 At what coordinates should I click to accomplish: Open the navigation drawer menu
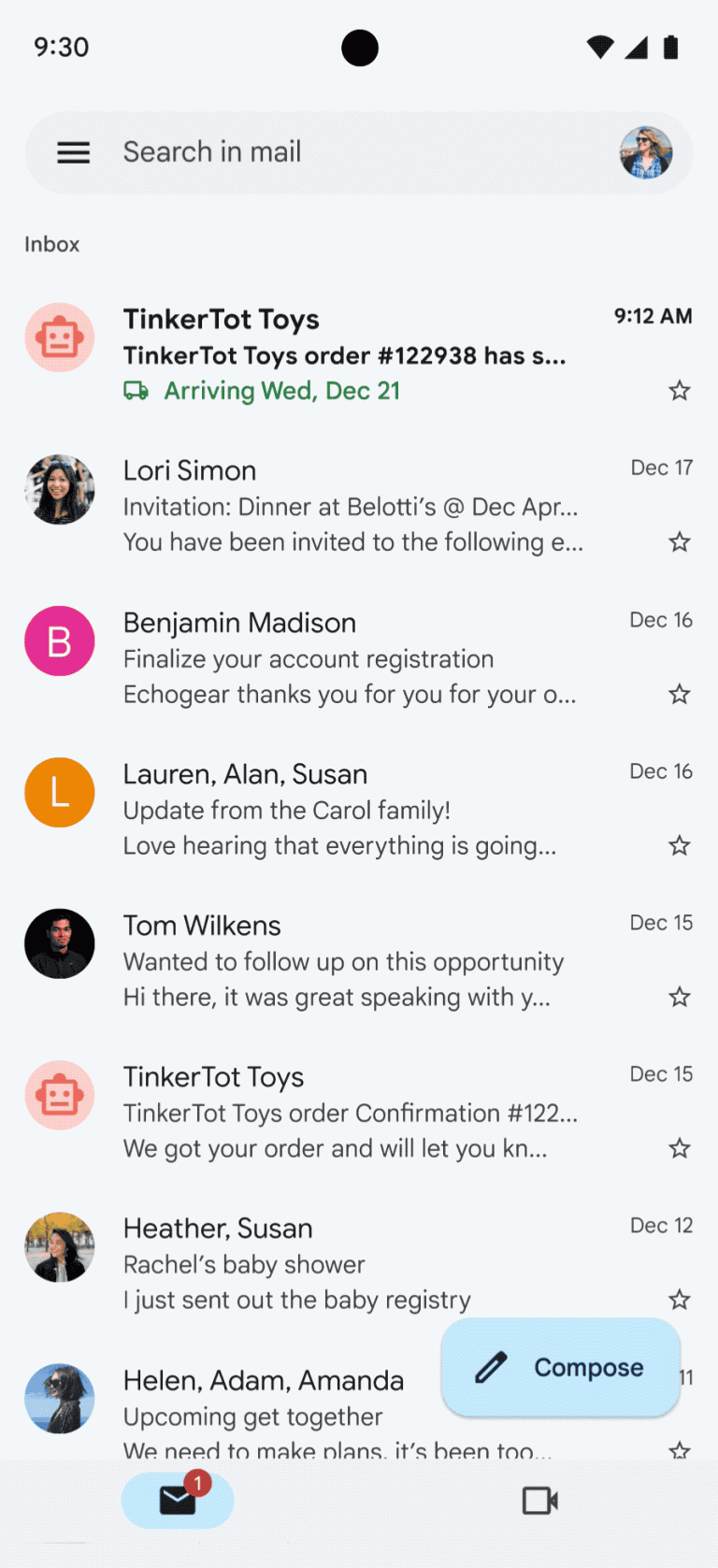74,152
